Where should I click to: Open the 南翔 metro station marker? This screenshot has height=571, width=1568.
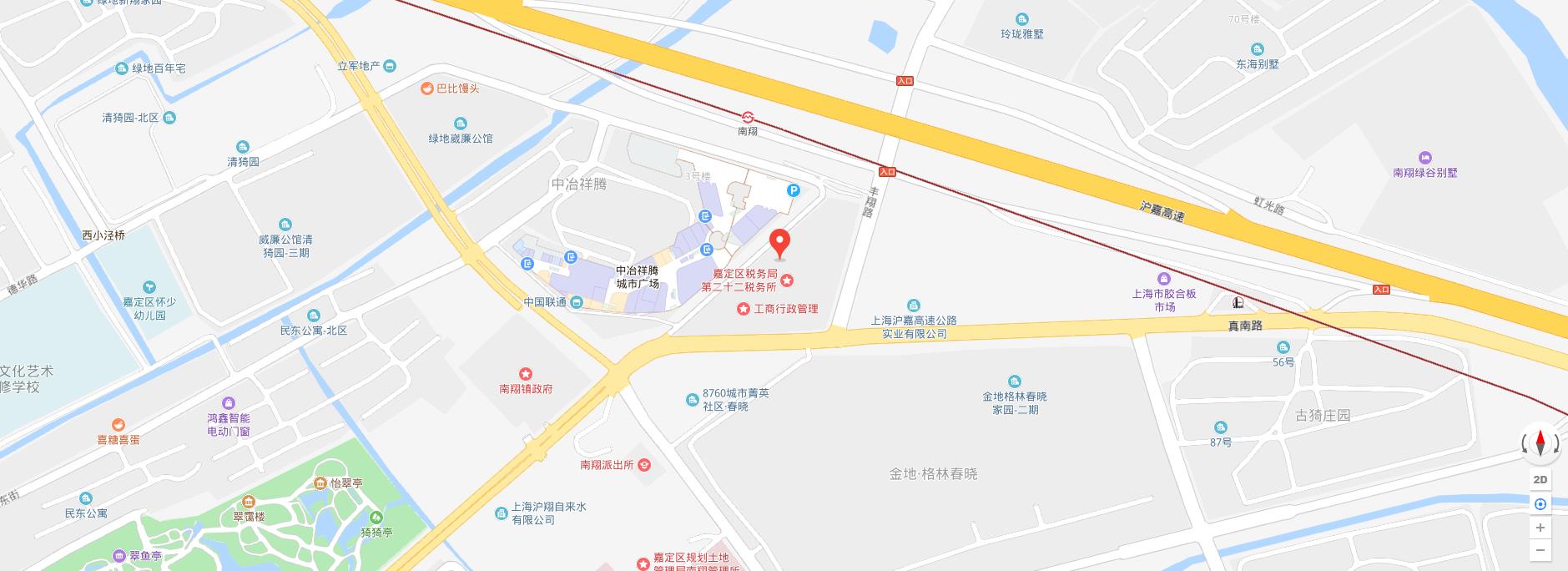pos(748,117)
